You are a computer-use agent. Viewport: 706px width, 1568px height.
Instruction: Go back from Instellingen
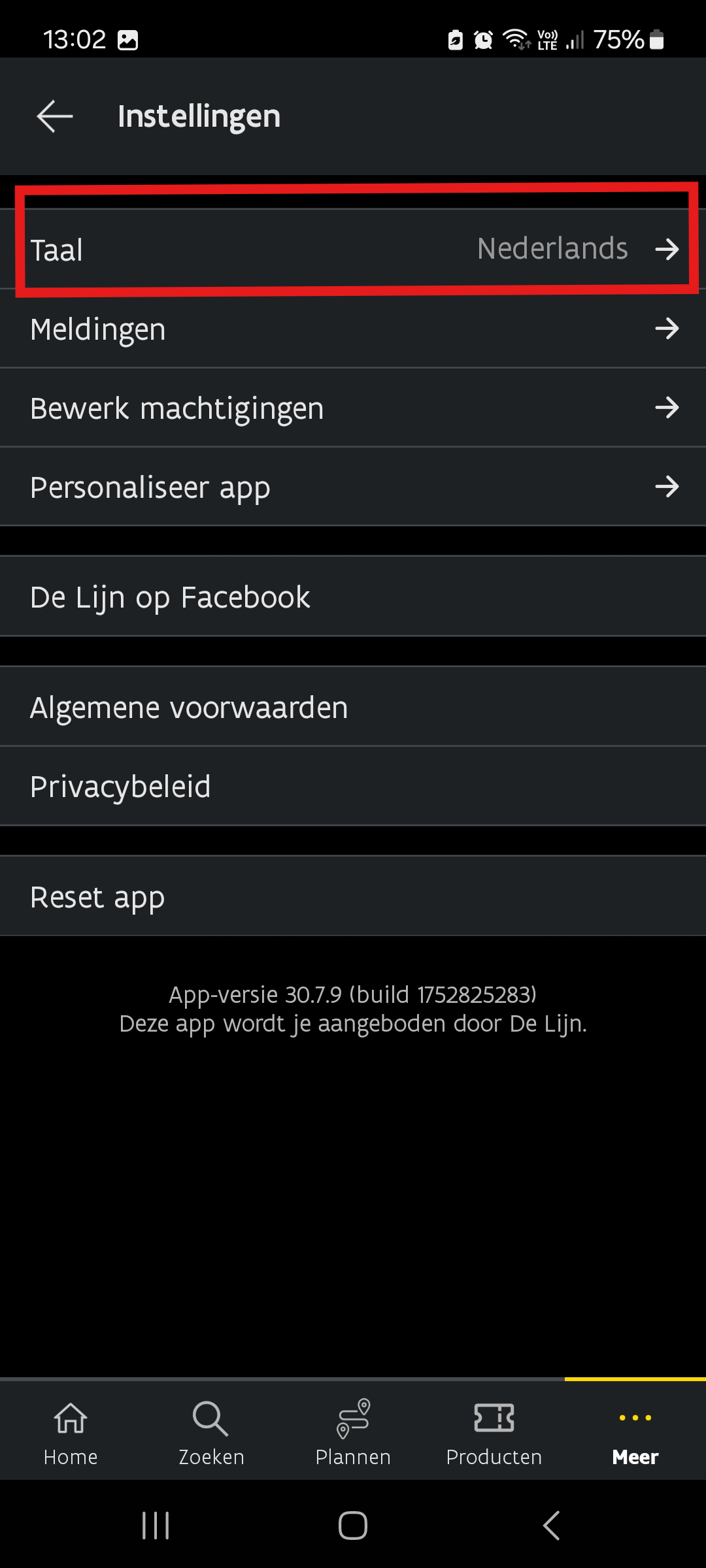click(55, 116)
